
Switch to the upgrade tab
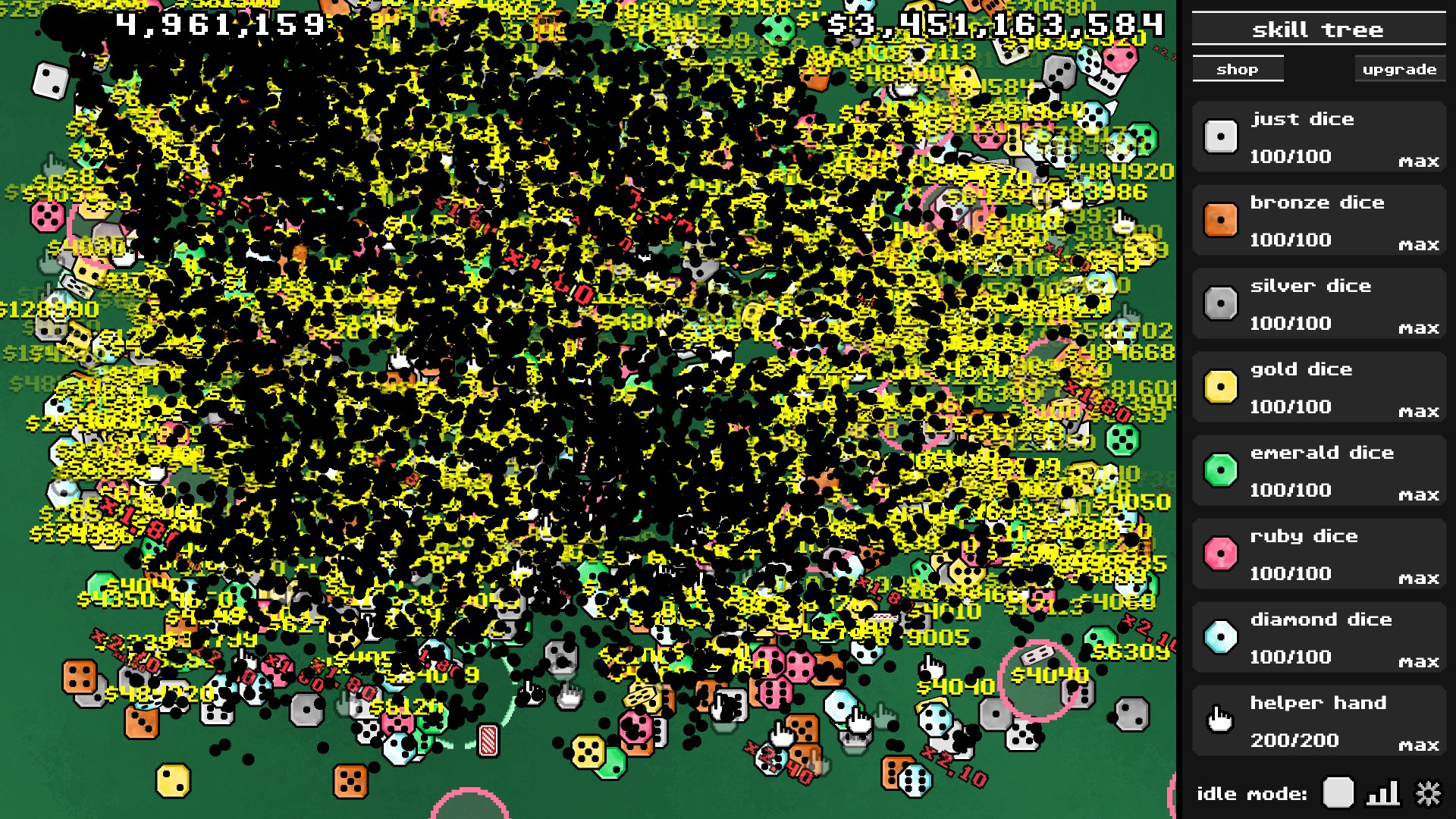click(x=1399, y=69)
